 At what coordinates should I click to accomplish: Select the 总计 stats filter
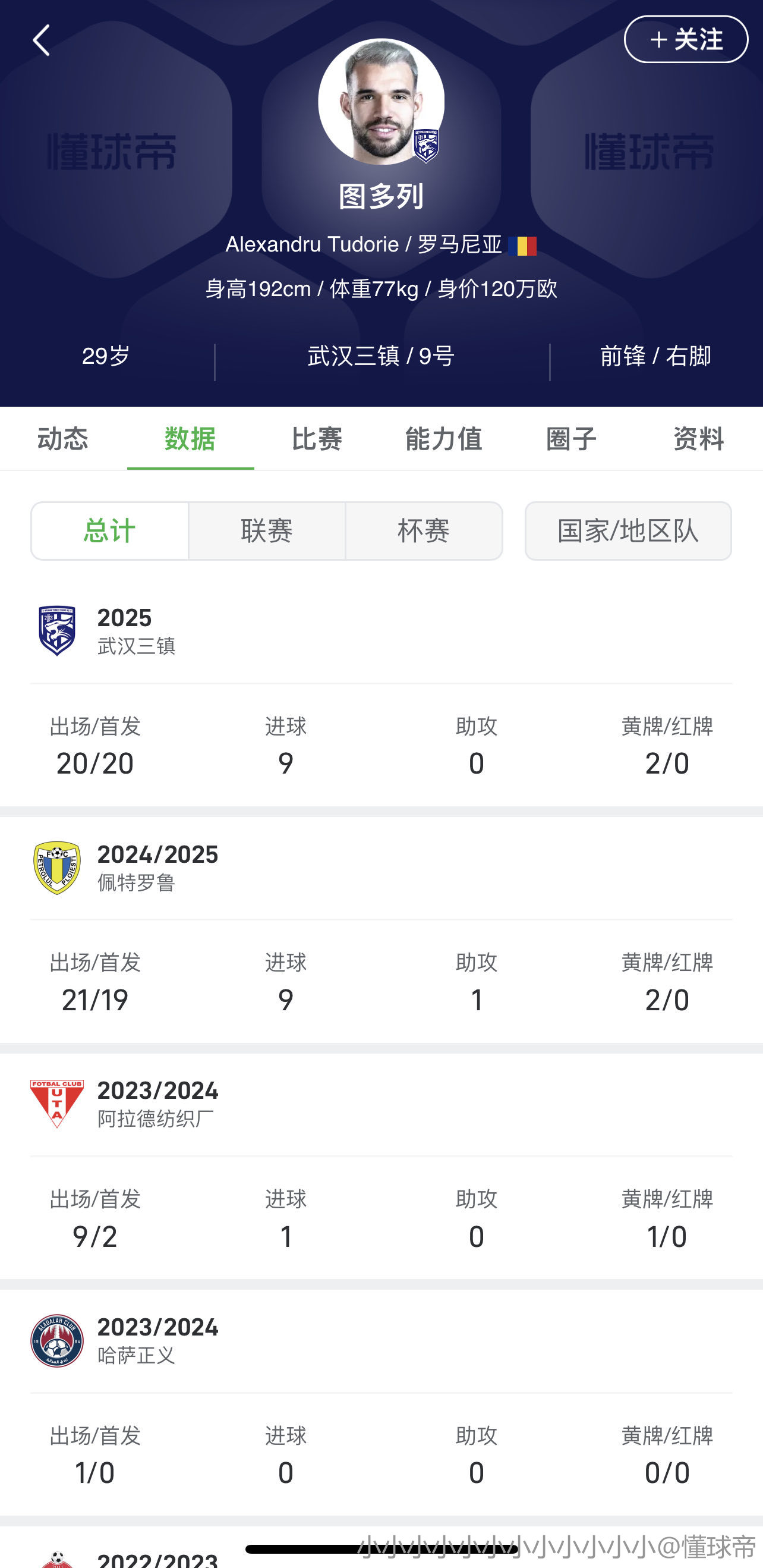coord(109,531)
